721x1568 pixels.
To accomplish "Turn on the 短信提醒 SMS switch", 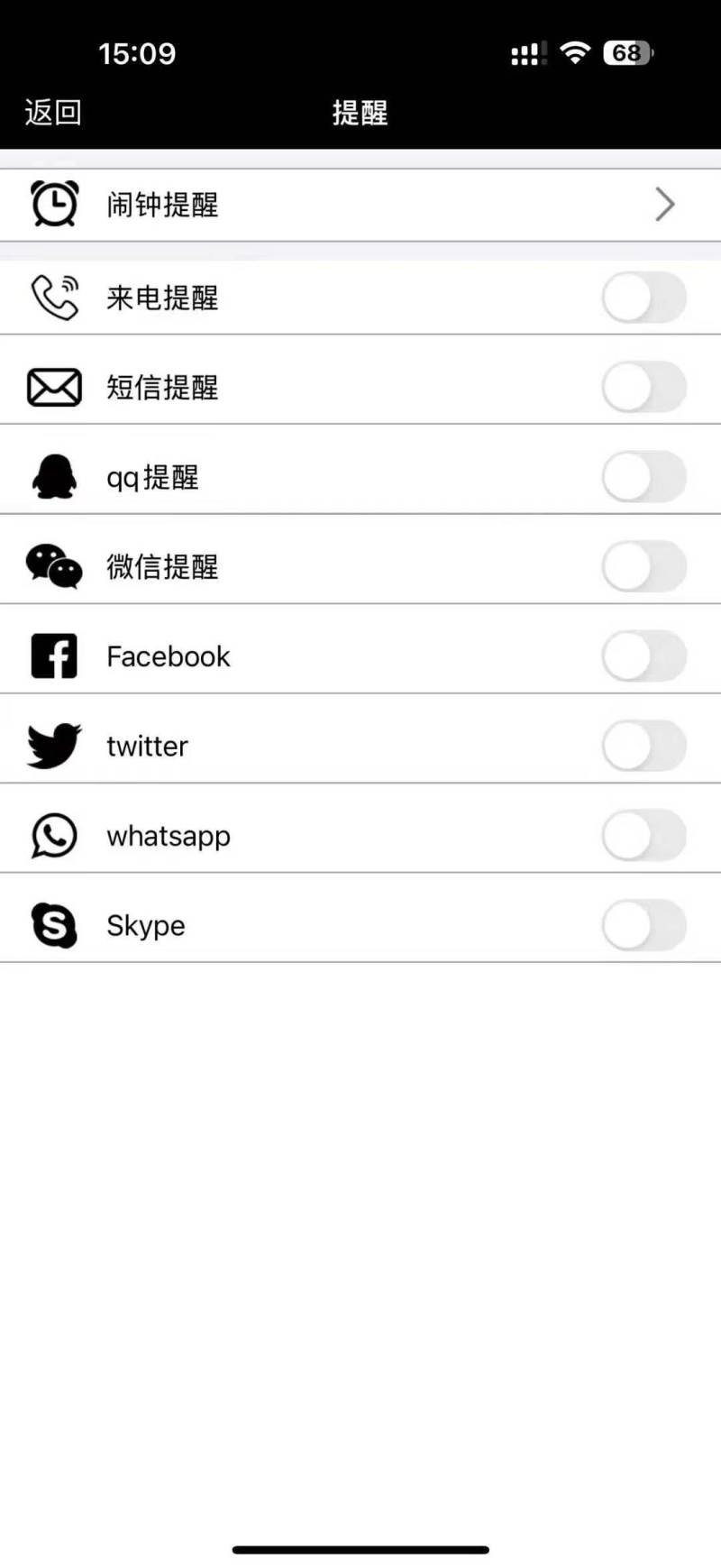I will tap(643, 387).
